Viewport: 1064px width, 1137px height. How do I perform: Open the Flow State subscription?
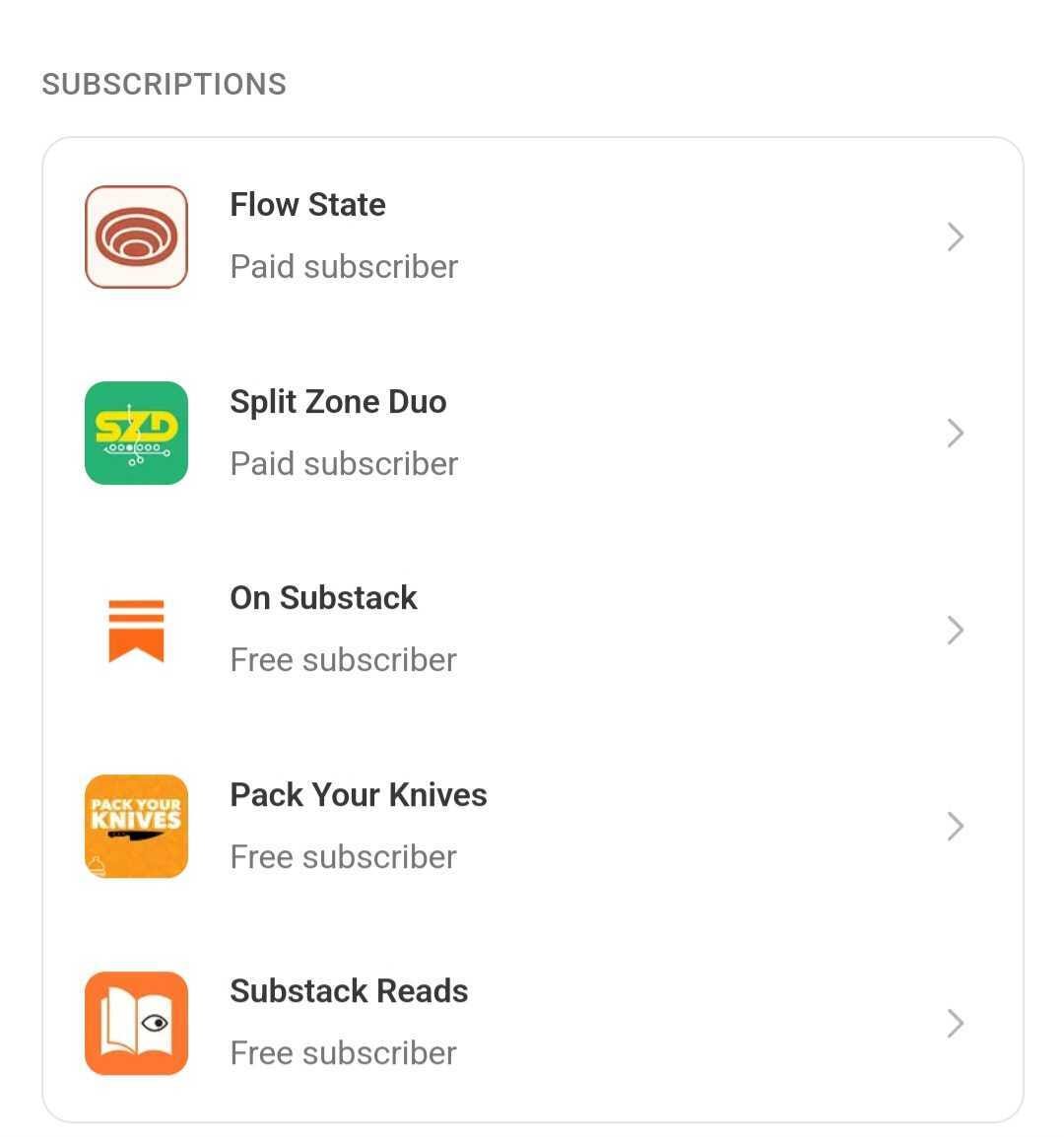[532, 236]
